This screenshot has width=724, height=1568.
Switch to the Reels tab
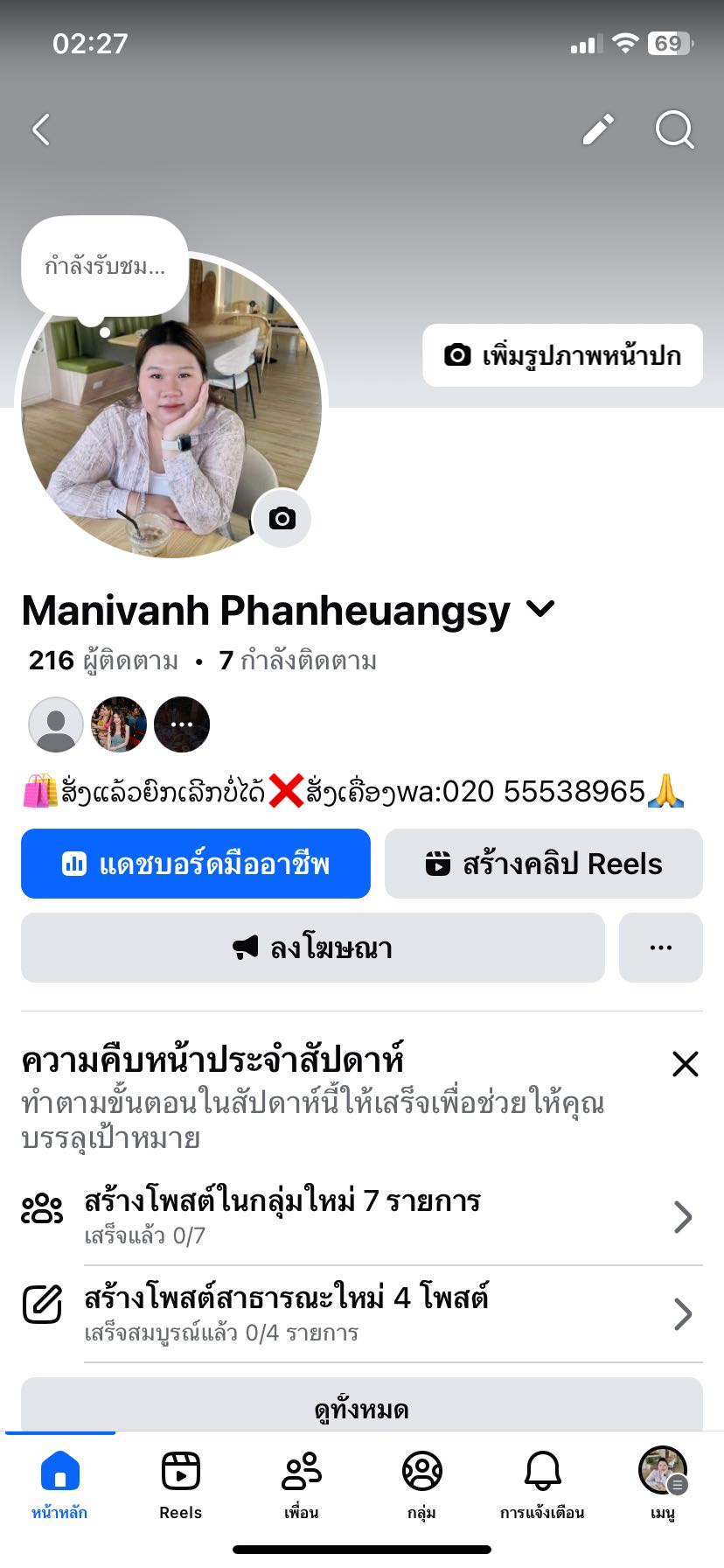tap(180, 1482)
